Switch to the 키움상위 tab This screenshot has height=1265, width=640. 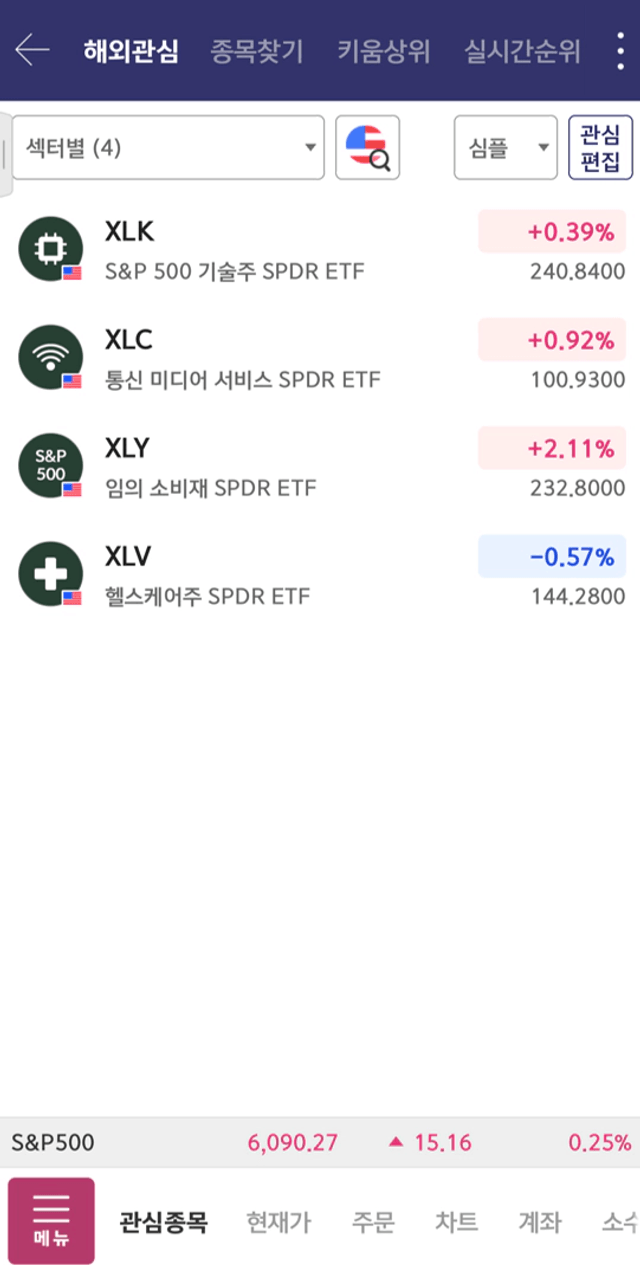pos(384,51)
